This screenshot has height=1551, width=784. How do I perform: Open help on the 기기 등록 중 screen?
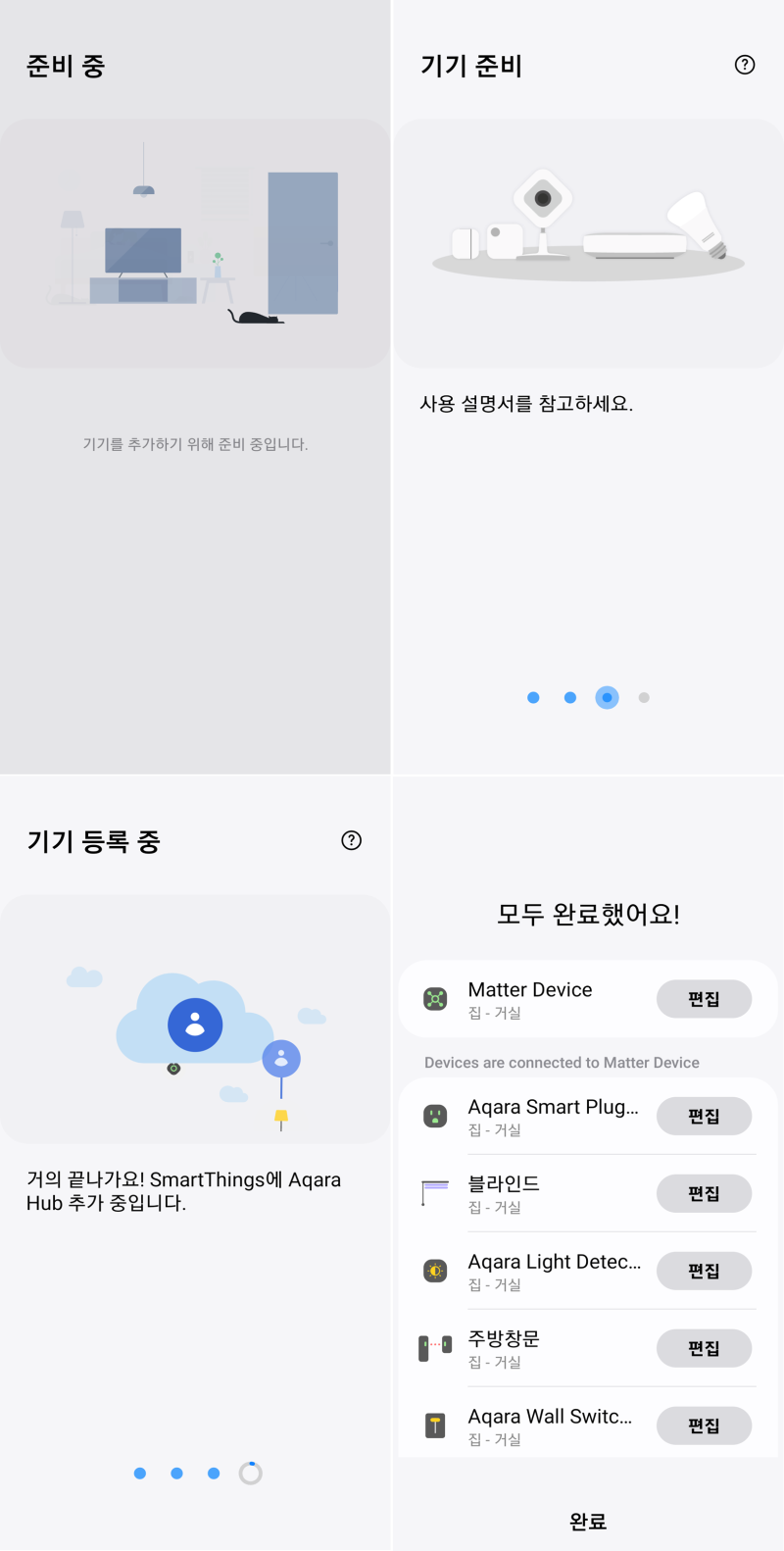pyautogui.click(x=351, y=840)
